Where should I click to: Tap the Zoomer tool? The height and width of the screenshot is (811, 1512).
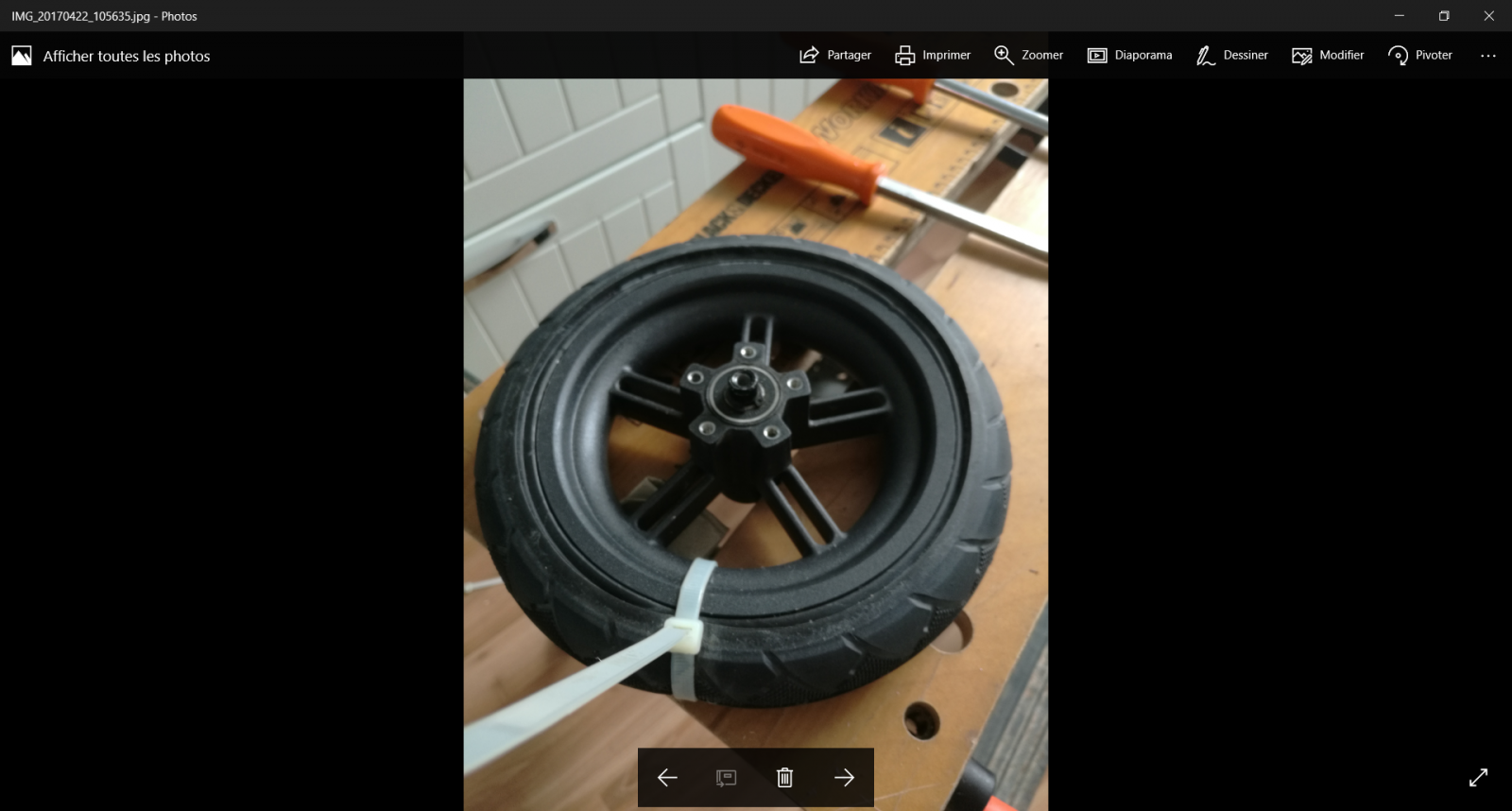pyautogui.click(x=1029, y=56)
